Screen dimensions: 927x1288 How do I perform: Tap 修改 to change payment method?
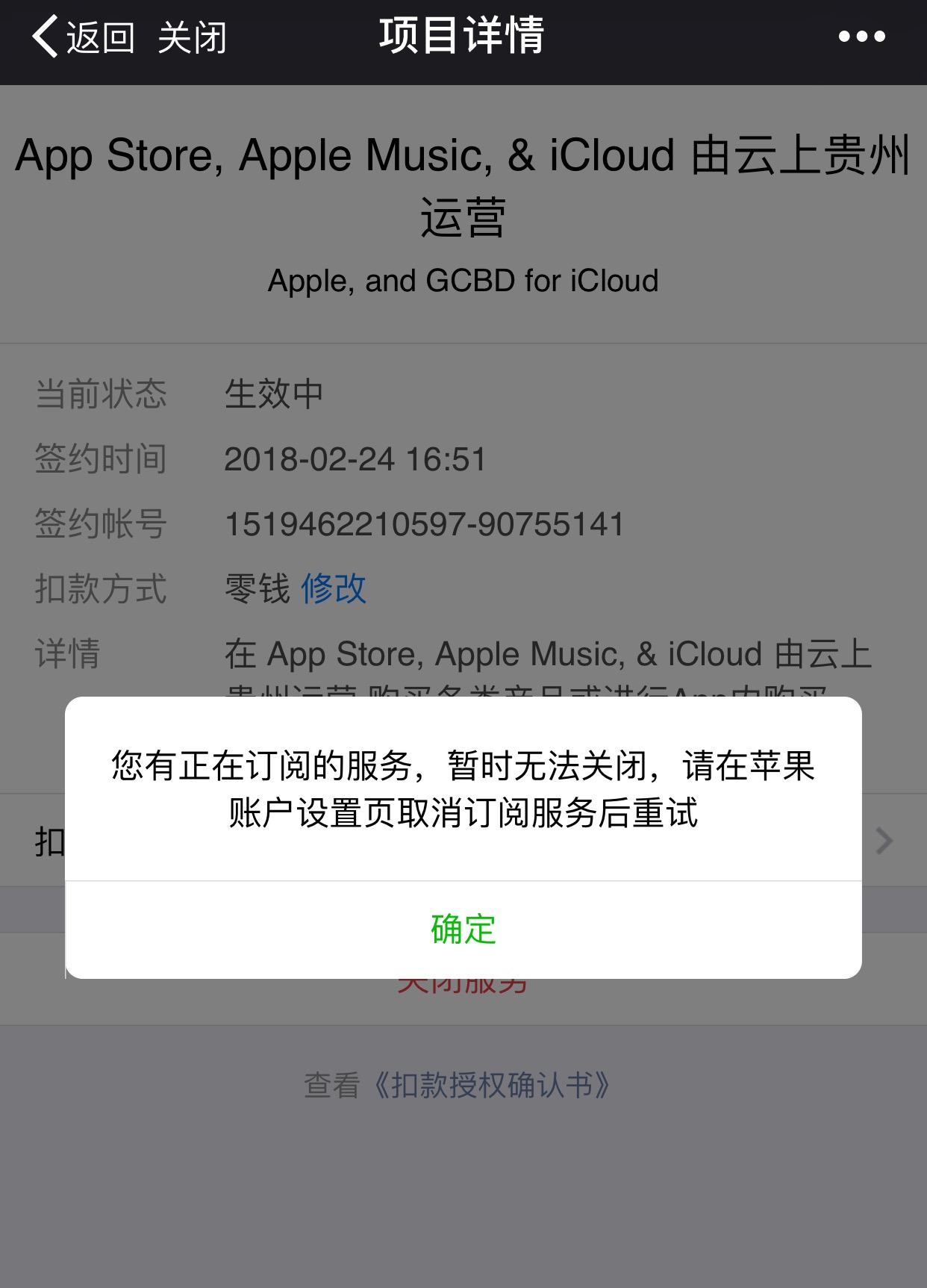(x=333, y=588)
